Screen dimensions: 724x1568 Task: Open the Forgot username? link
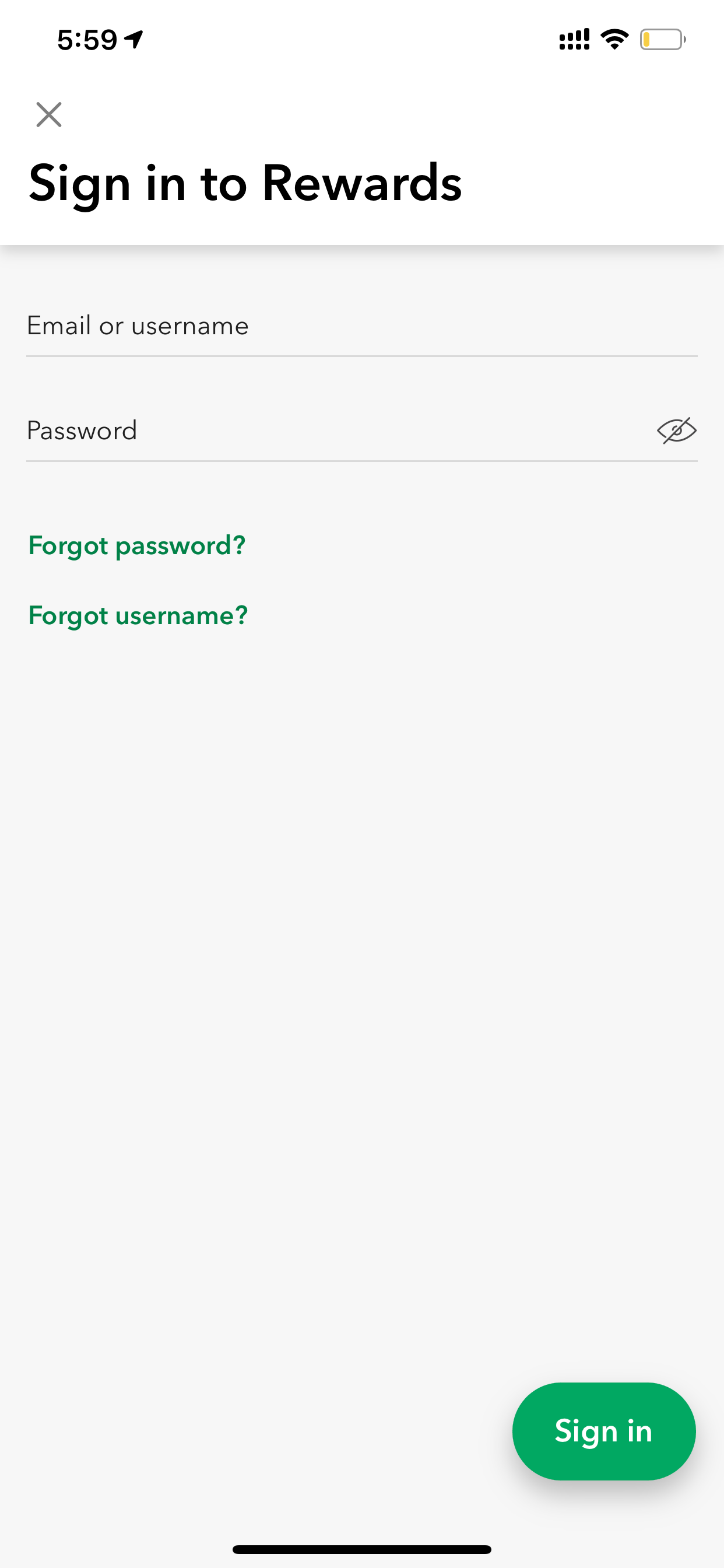tap(138, 615)
